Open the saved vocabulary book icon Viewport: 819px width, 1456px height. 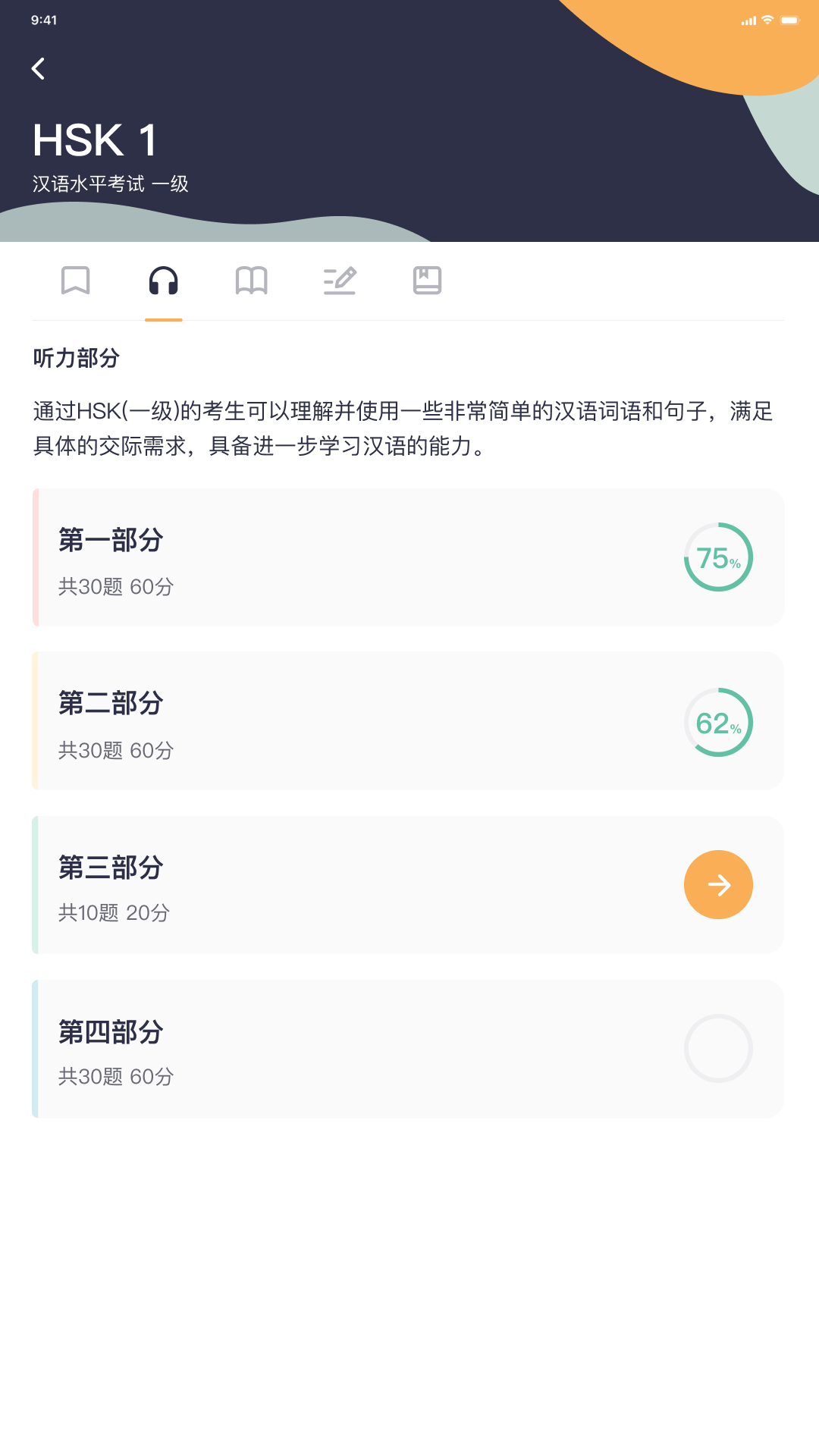427,280
